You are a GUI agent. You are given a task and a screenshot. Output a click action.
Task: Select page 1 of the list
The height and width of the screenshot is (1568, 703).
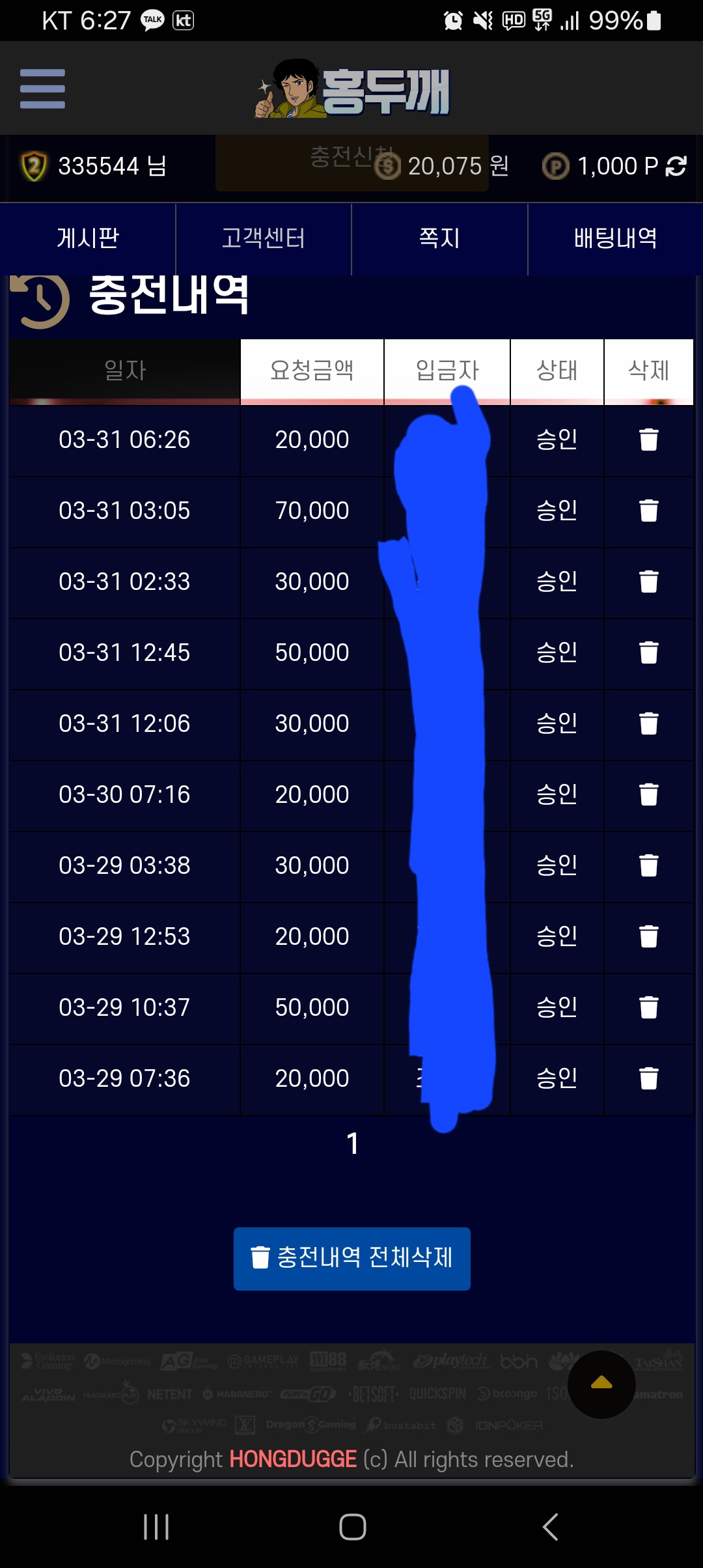point(352,1144)
